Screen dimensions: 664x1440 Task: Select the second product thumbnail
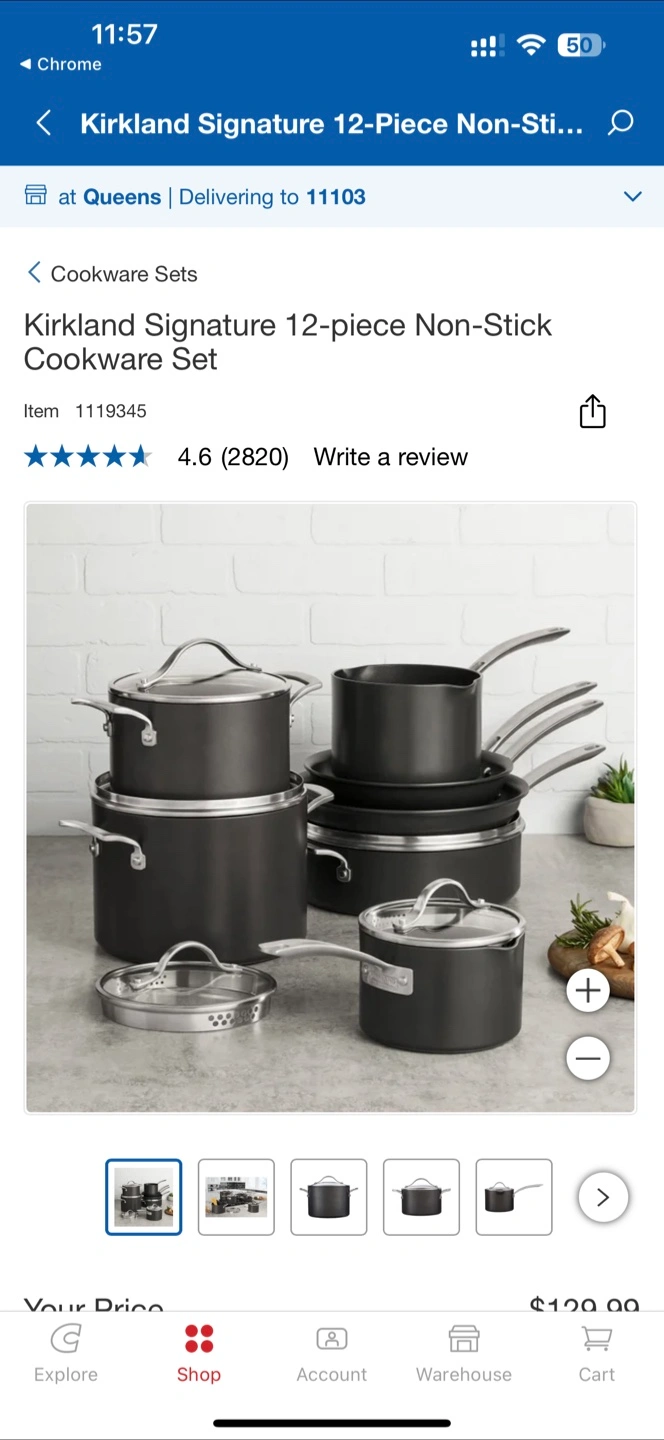pyautogui.click(x=236, y=1197)
